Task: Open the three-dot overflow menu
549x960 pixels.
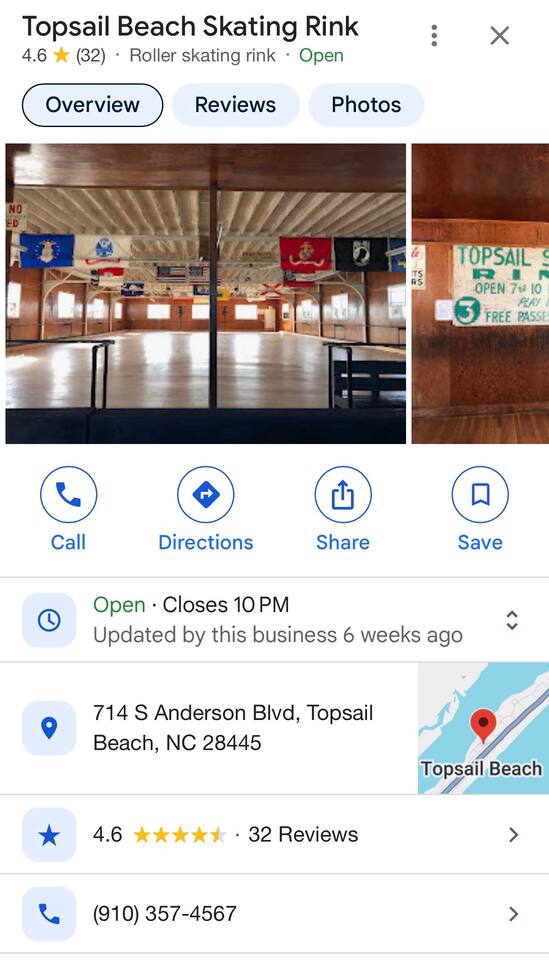Action: pyautogui.click(x=434, y=36)
